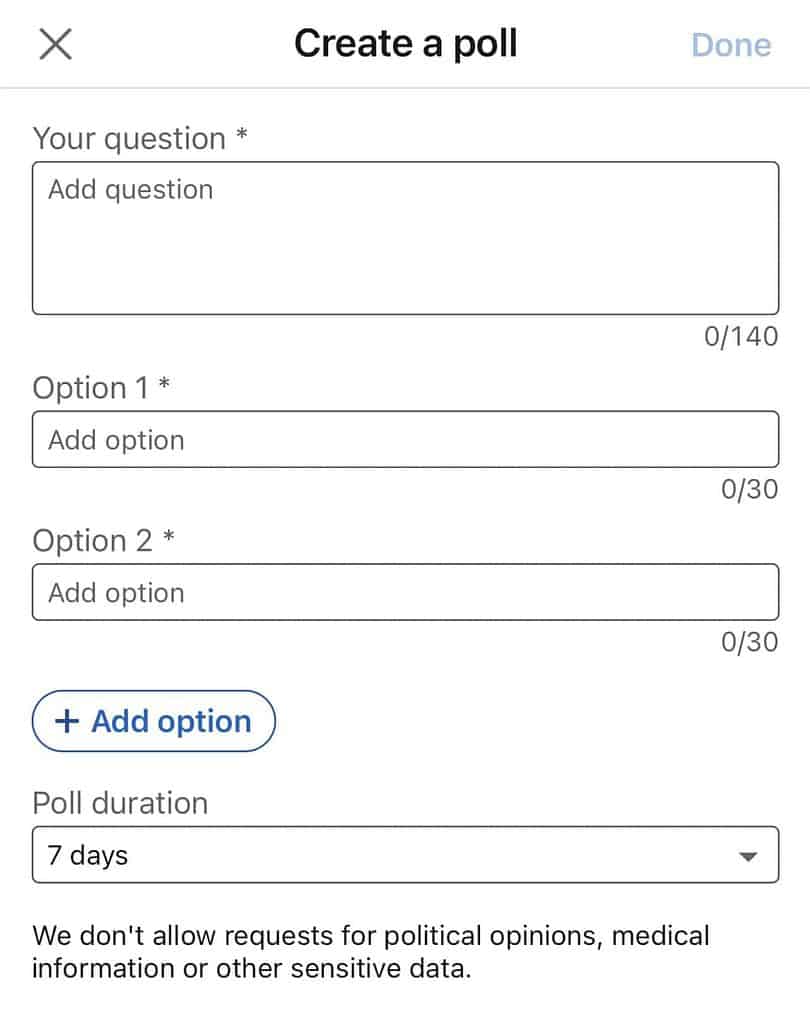
Task: Click the X close icon
Action: point(55,43)
